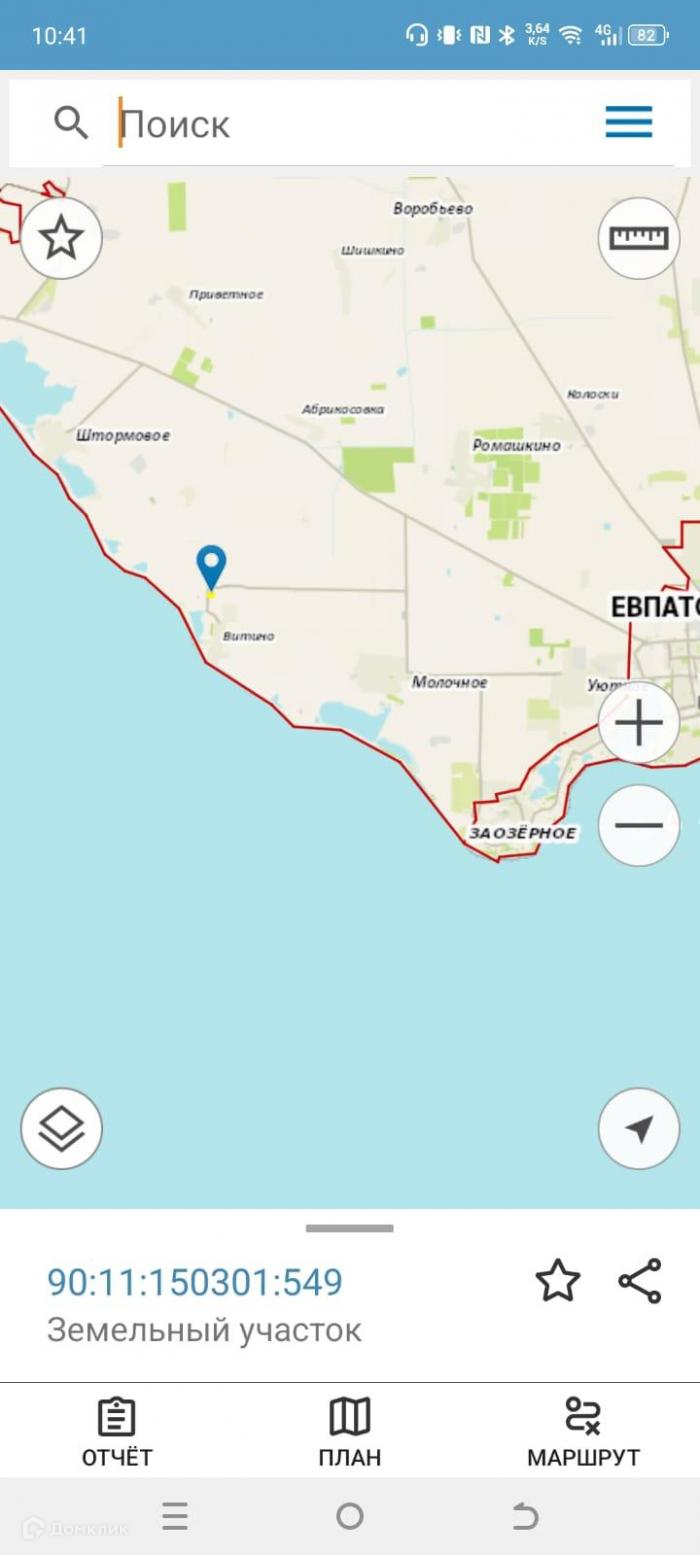The height and width of the screenshot is (1555, 700).
Task: Switch to the План tab
Action: point(350,1432)
